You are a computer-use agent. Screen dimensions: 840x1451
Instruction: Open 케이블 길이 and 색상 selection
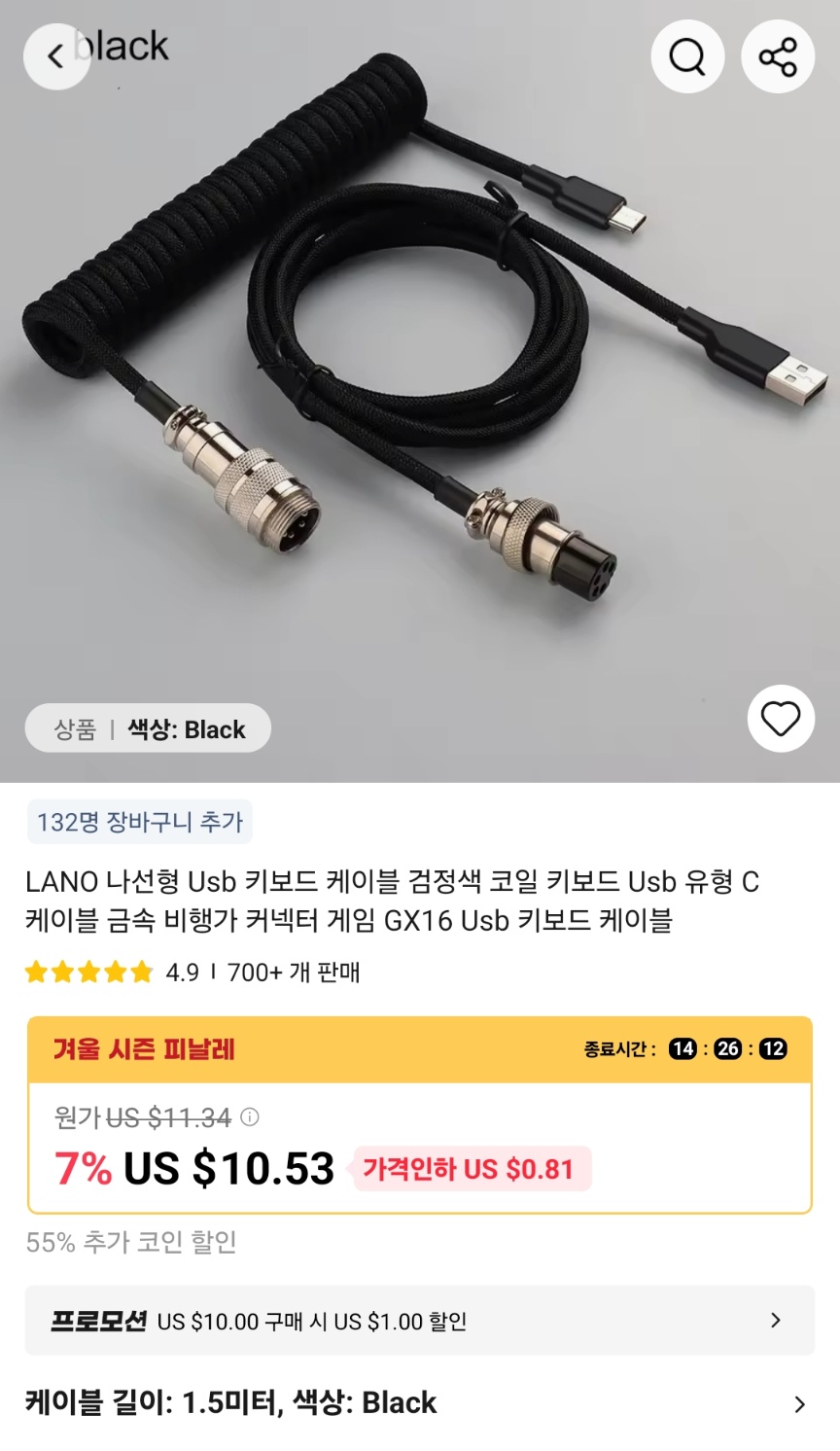[x=418, y=1402]
